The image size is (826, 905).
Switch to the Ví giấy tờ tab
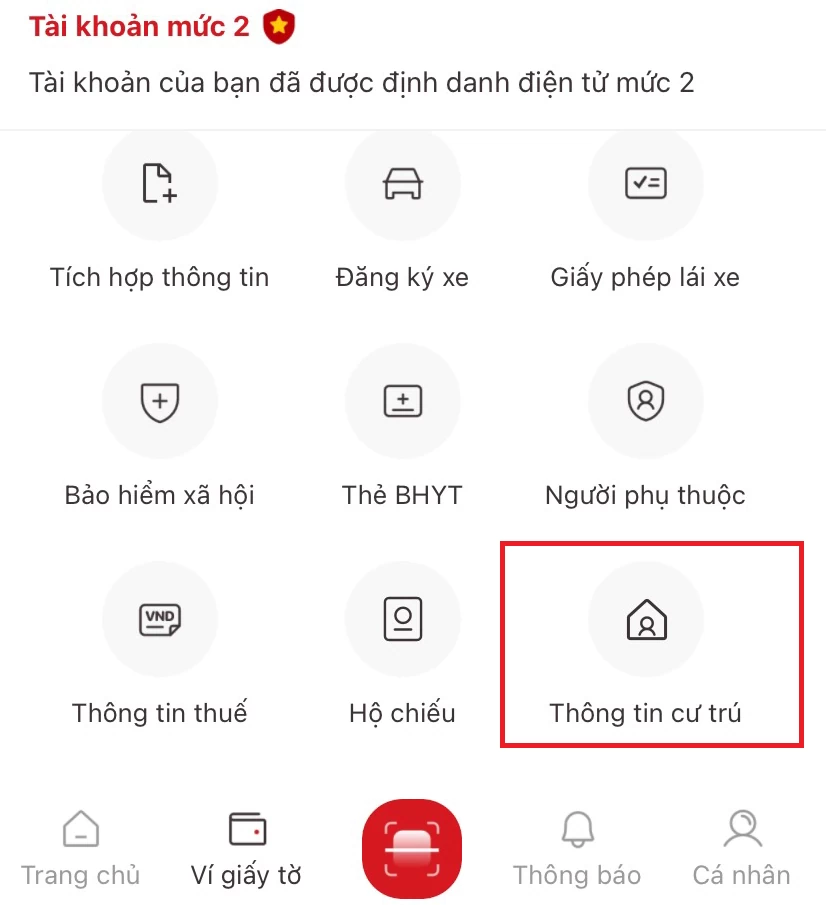pyautogui.click(x=245, y=847)
